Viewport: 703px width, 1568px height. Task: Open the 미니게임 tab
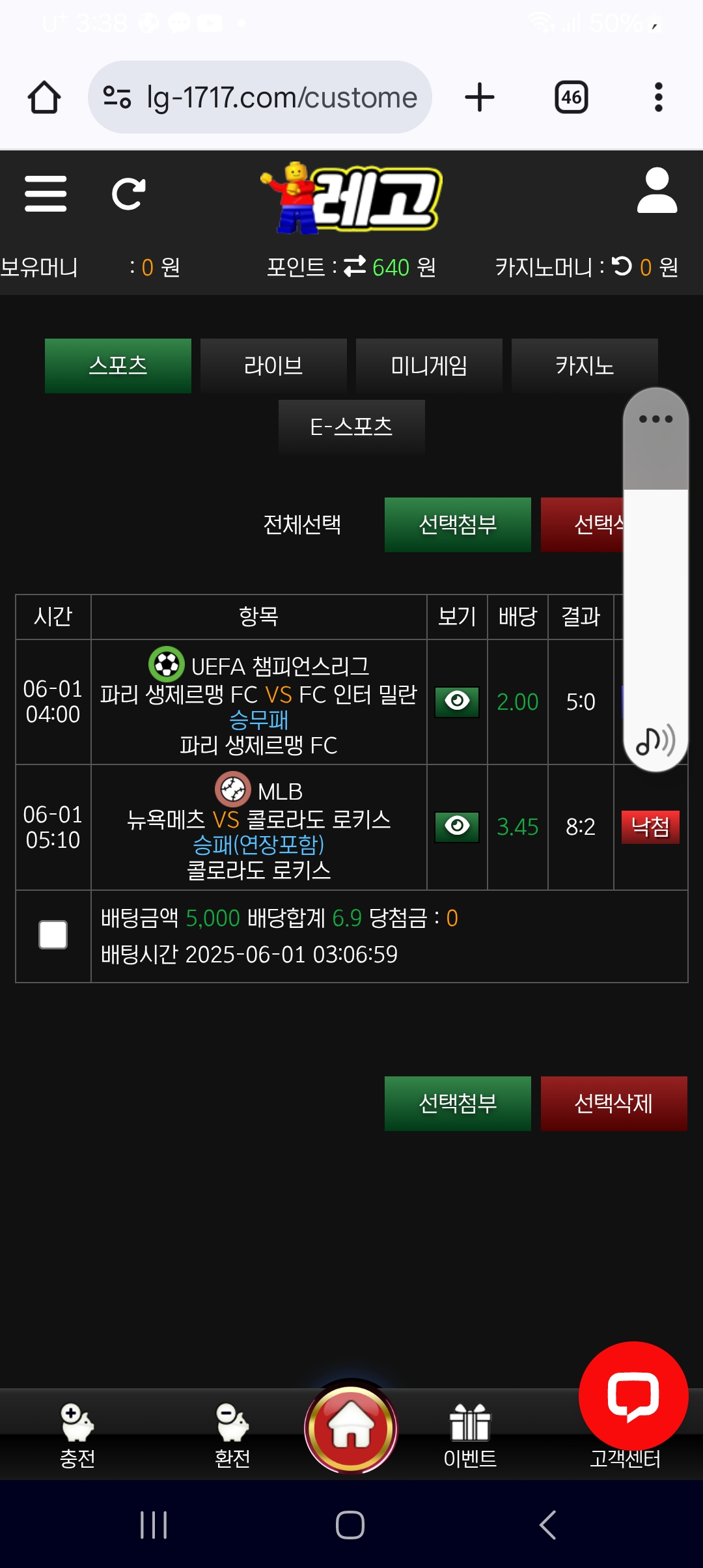click(x=429, y=365)
